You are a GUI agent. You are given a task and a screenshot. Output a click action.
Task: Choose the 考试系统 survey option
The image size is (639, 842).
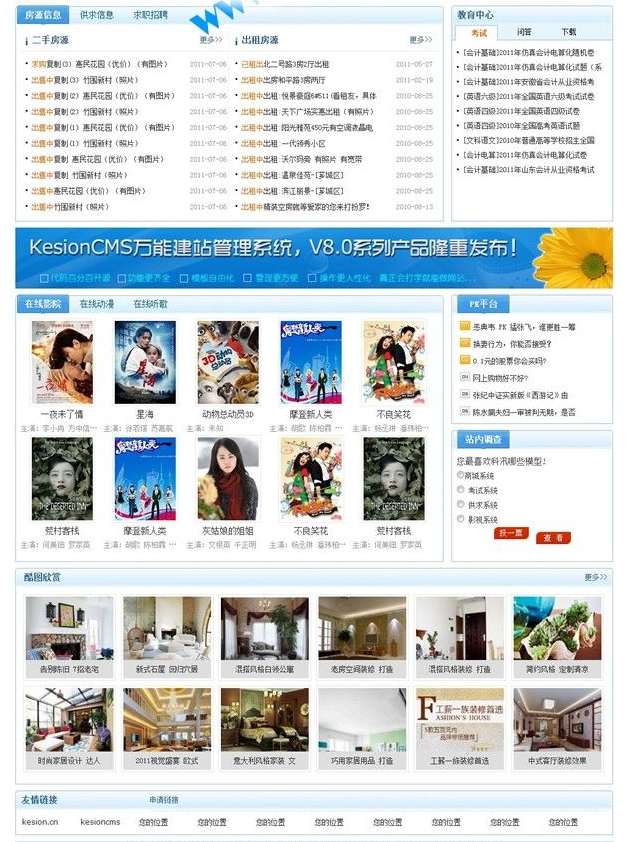(460, 491)
